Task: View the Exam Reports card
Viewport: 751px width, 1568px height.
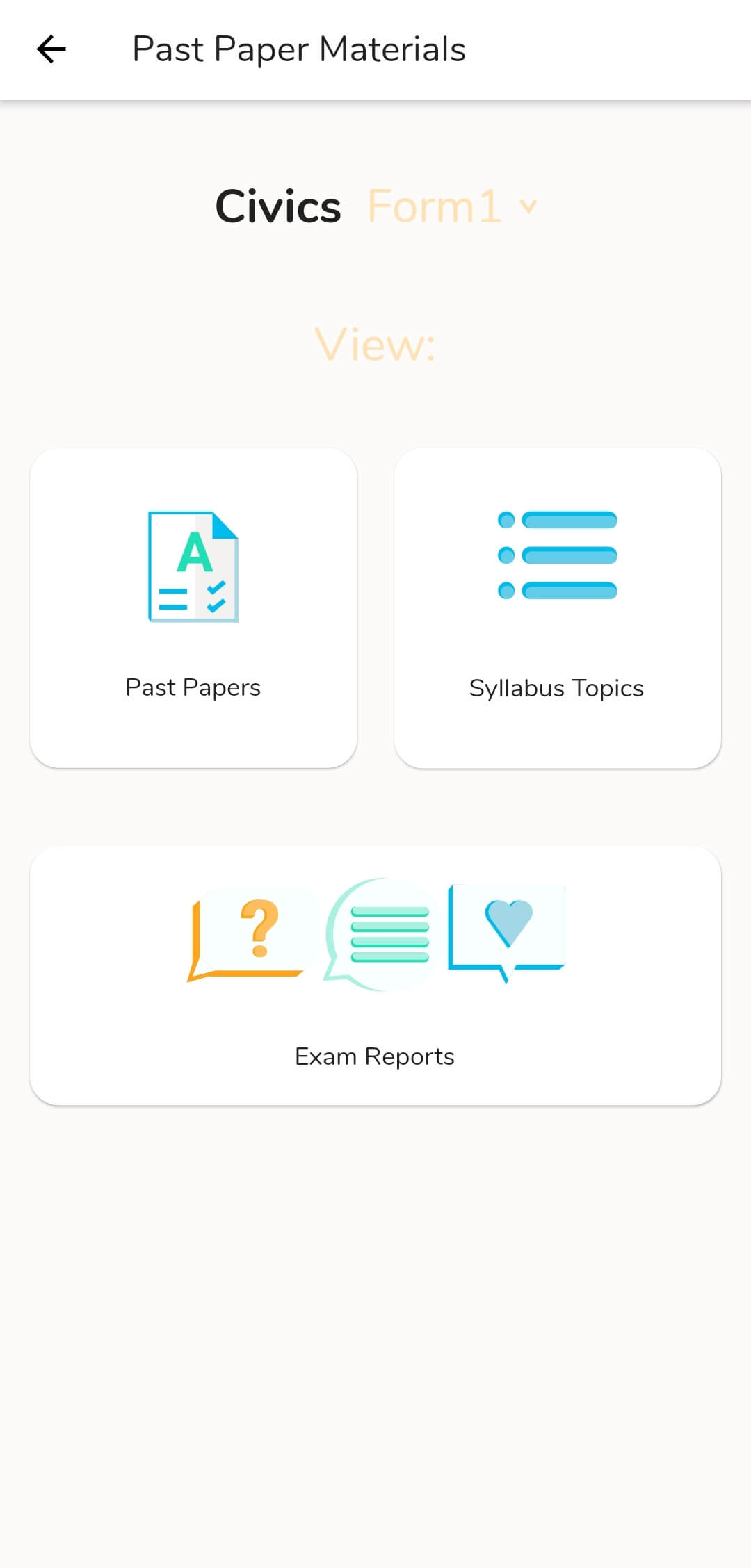Action: (x=375, y=976)
